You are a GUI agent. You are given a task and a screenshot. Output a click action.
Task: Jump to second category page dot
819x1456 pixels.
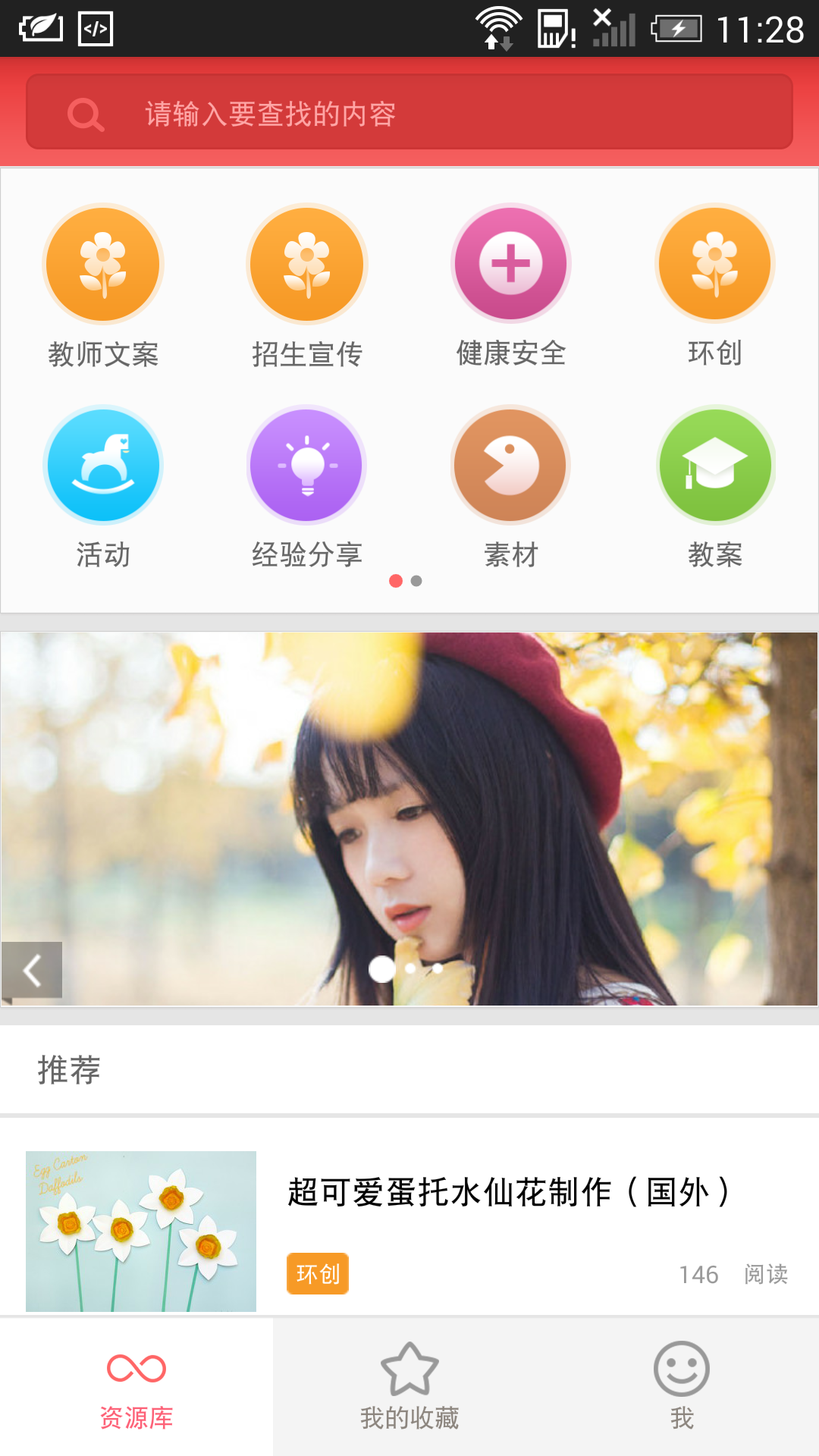pos(416,581)
